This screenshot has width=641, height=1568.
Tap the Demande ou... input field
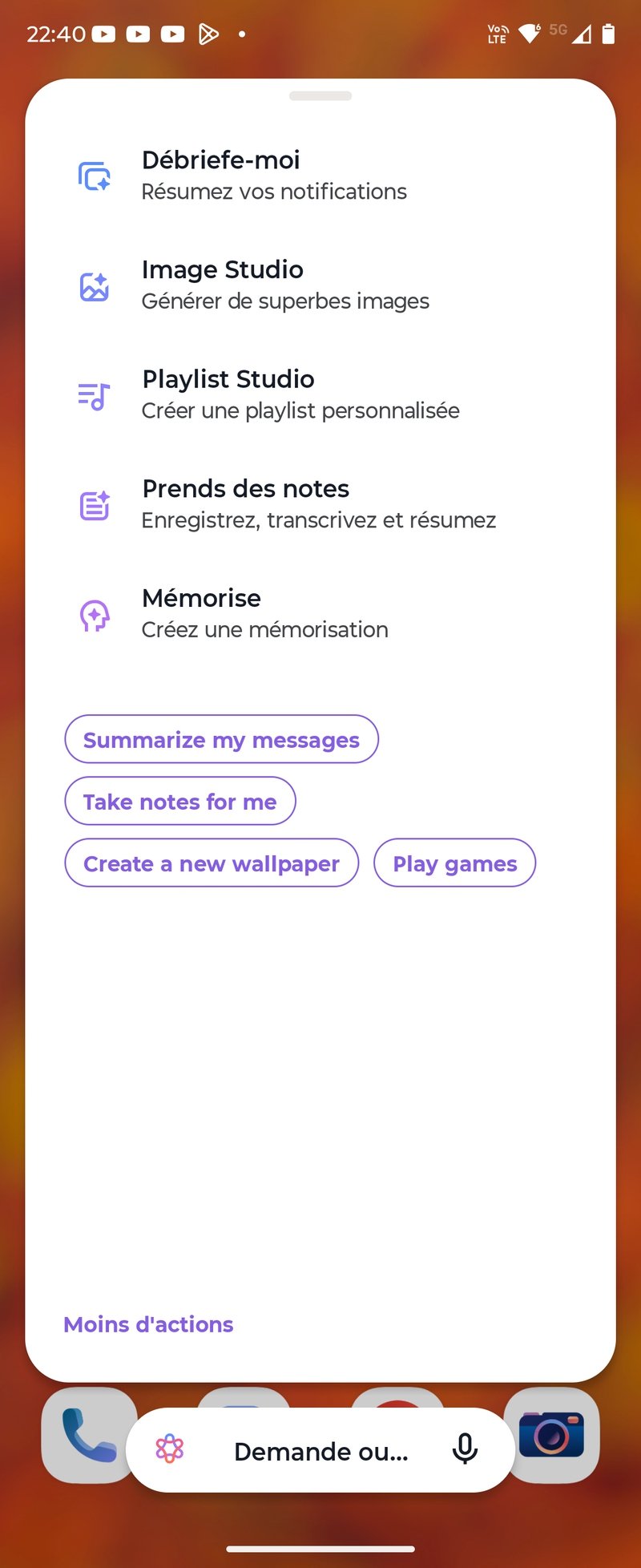[320, 1451]
